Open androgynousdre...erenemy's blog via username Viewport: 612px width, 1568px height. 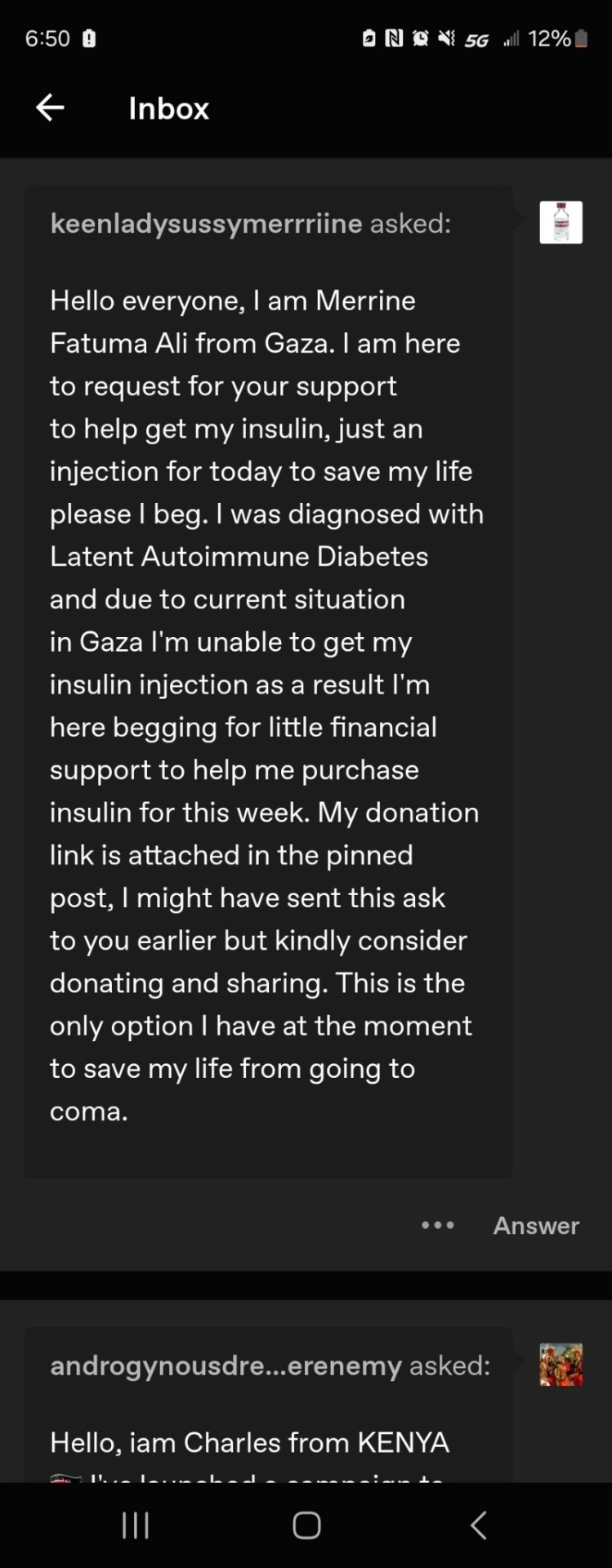tap(226, 1365)
